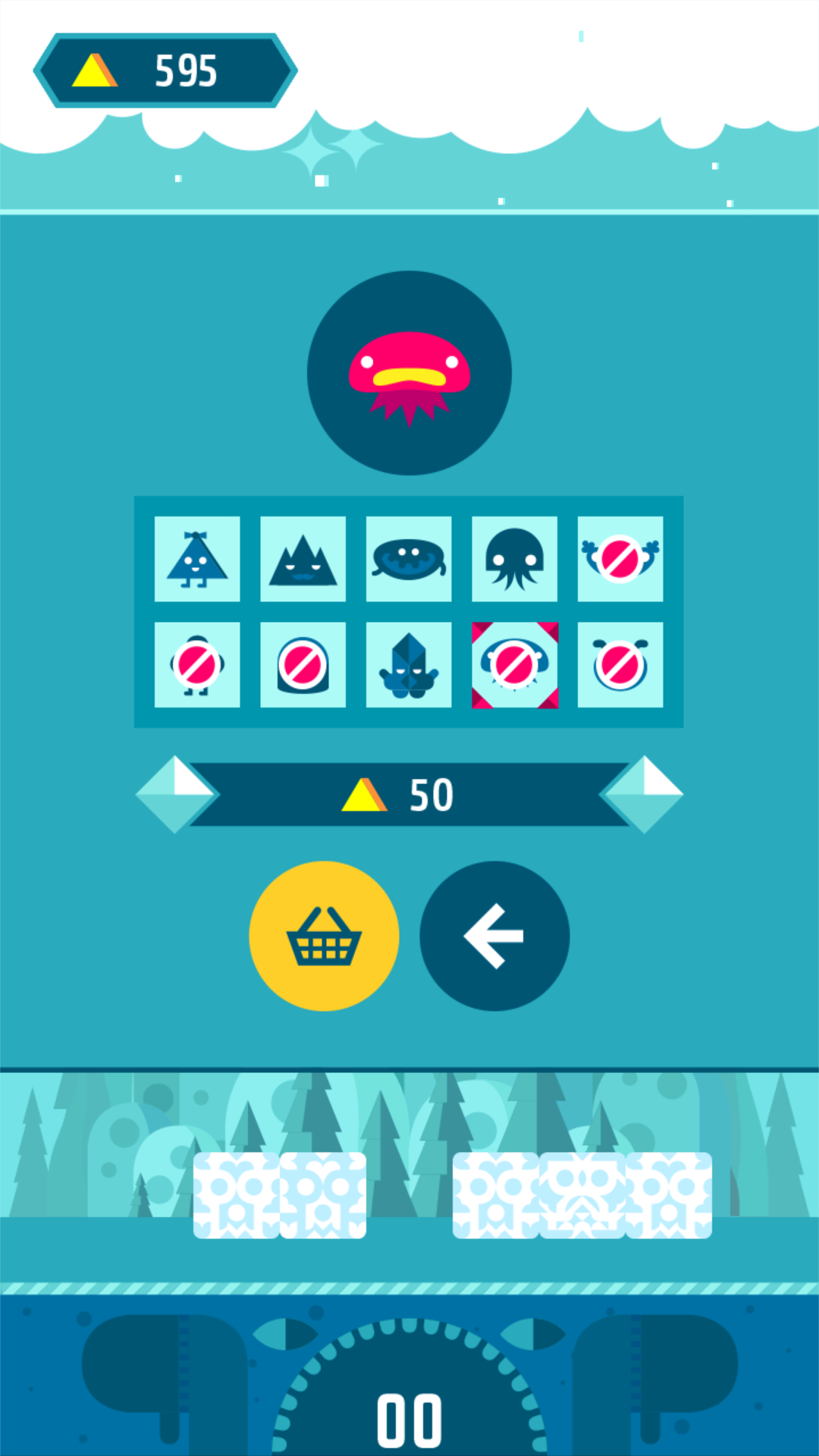Choose the locked character with eye stalks
819x1456 pixels.
coord(620,665)
